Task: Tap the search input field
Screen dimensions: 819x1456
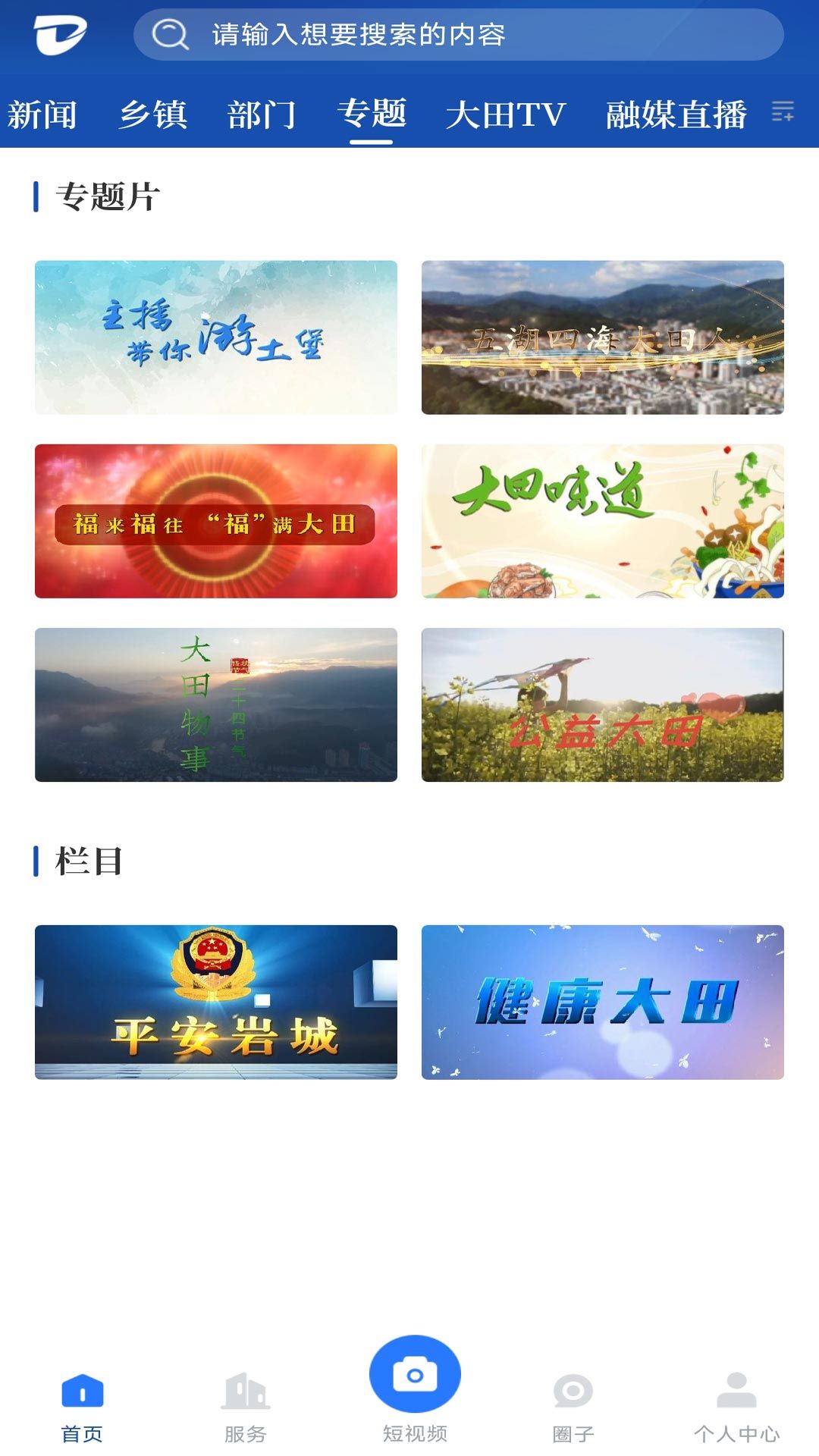Action: point(455,32)
